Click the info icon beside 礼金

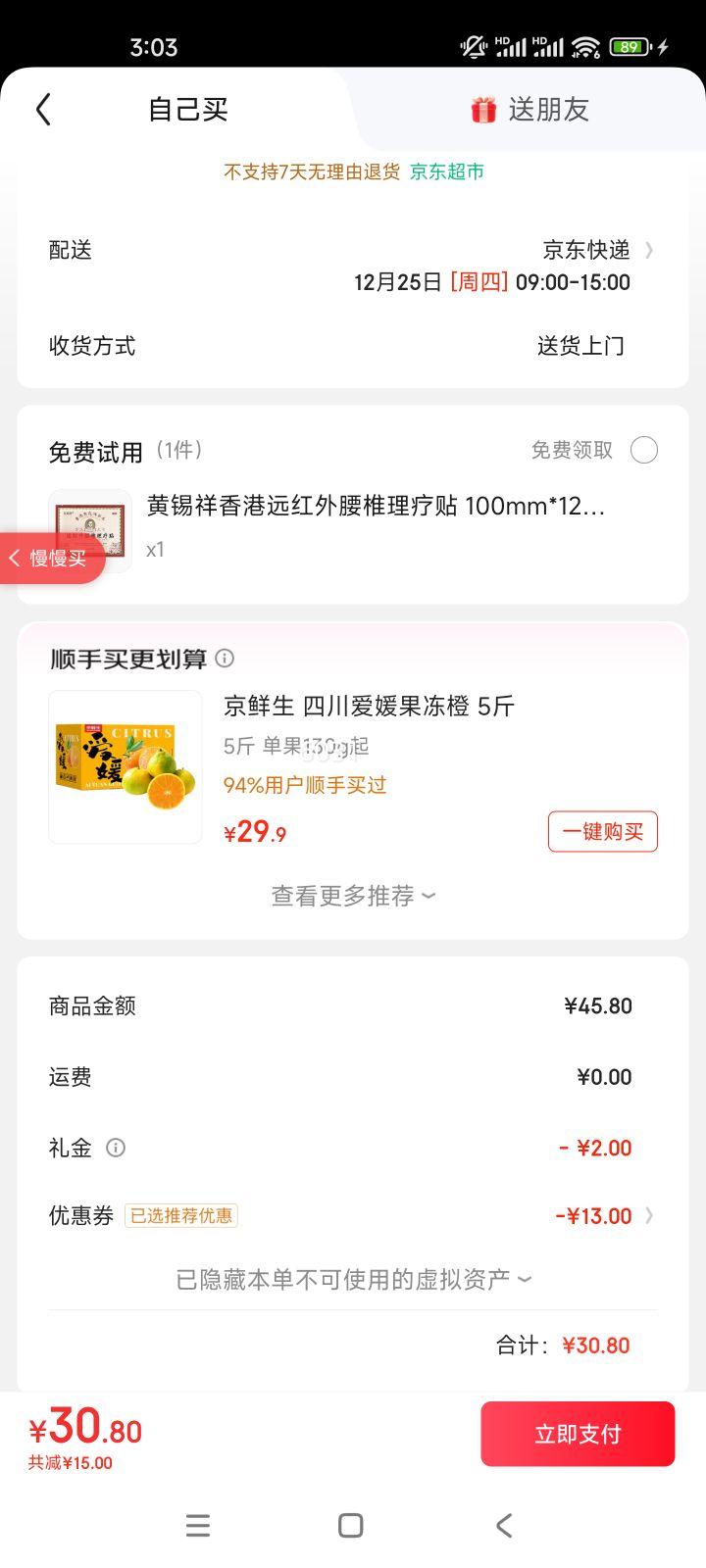(116, 1148)
